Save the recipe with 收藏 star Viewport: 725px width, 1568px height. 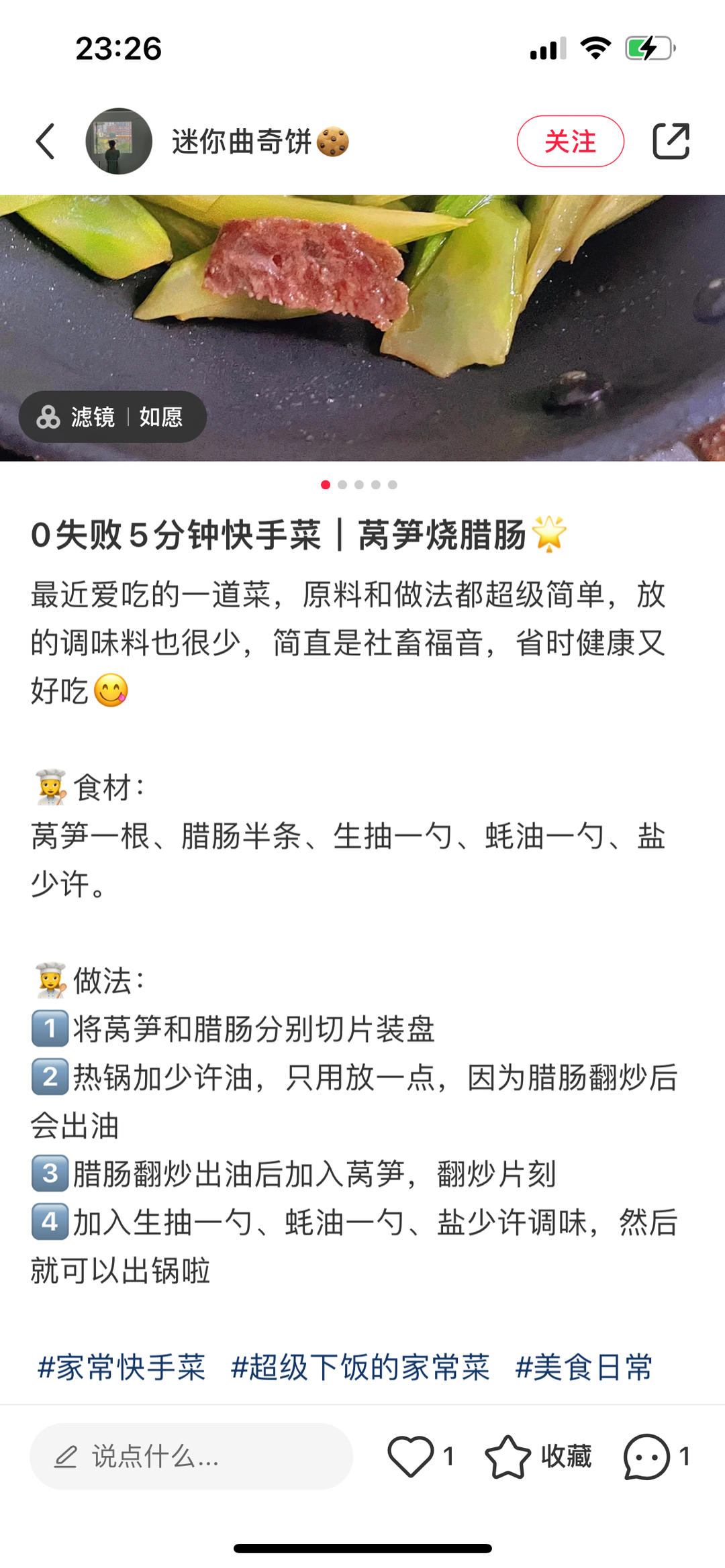(x=508, y=1457)
